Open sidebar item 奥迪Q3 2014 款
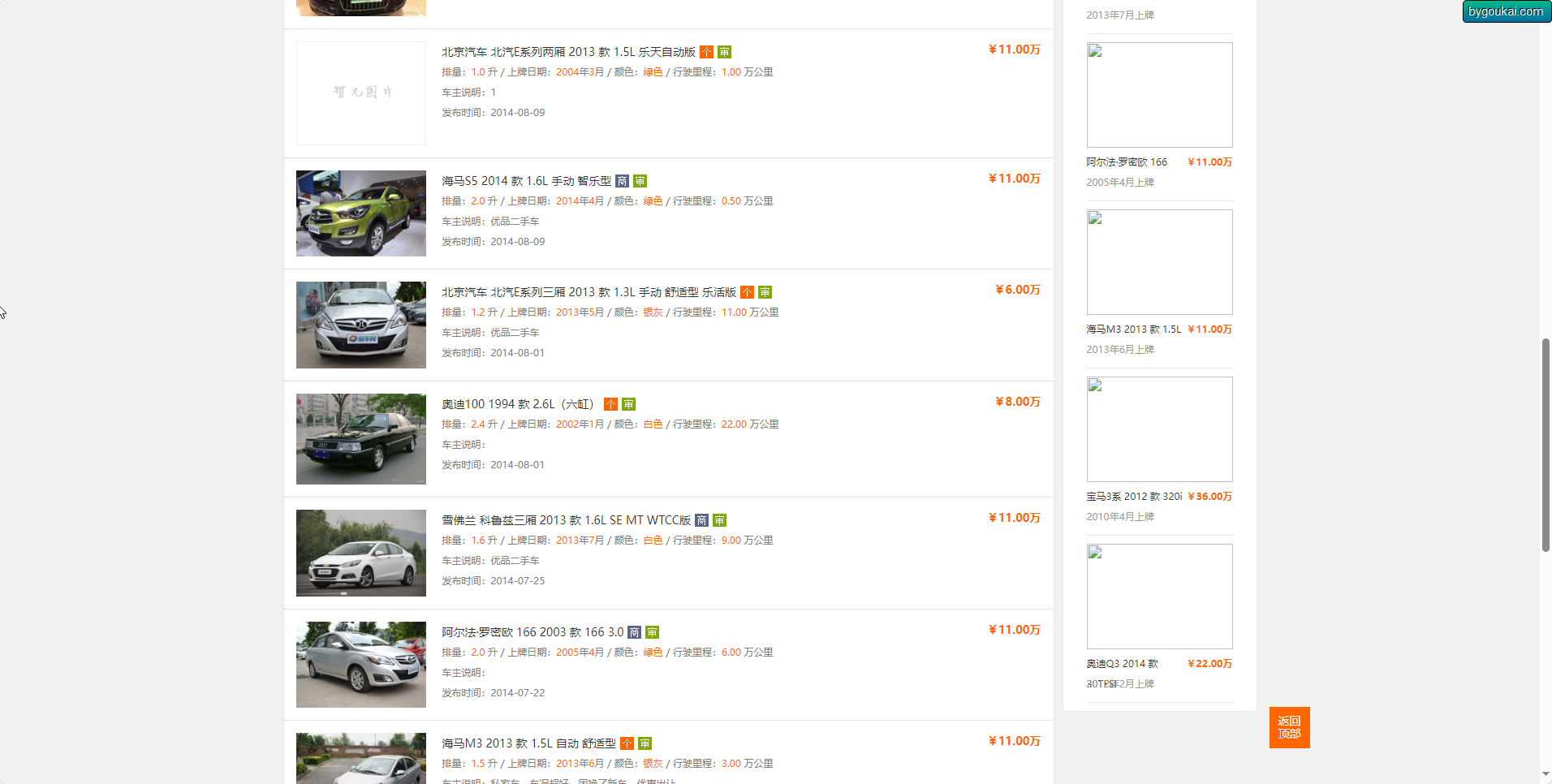This screenshot has width=1552, height=784. pyautogui.click(x=1122, y=664)
